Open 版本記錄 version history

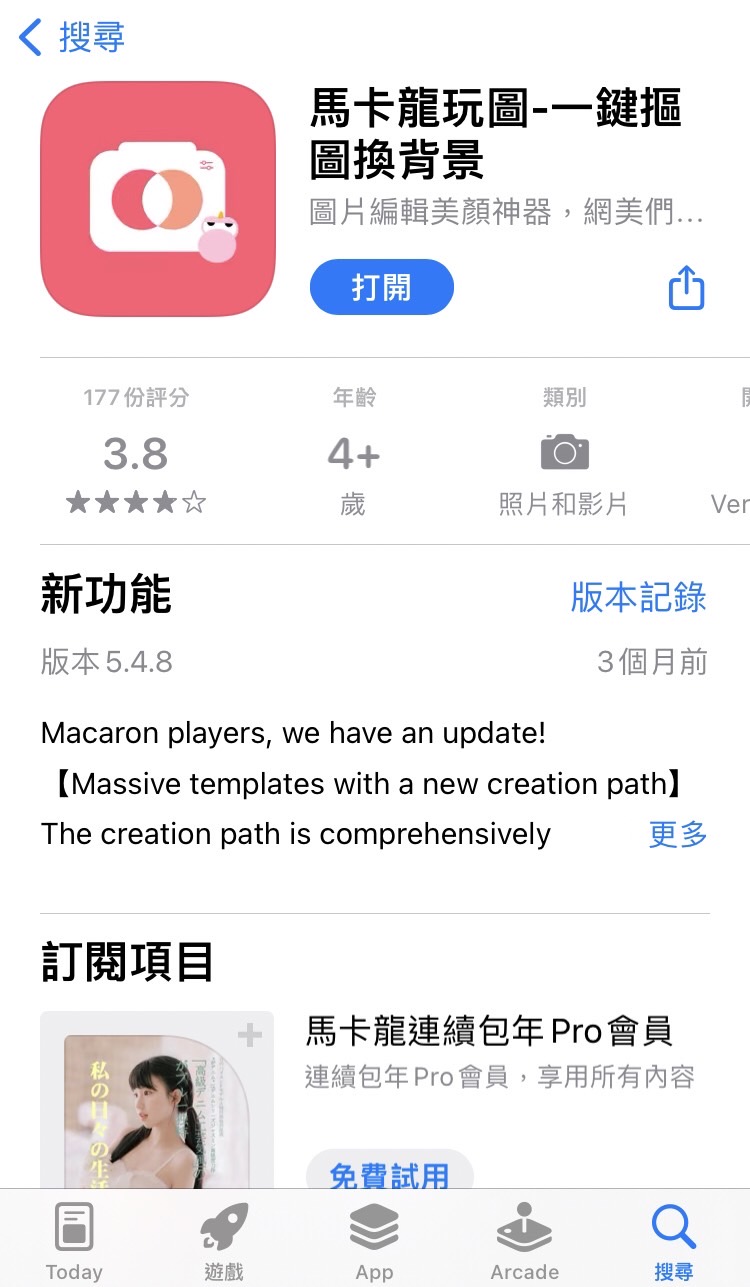click(x=638, y=597)
